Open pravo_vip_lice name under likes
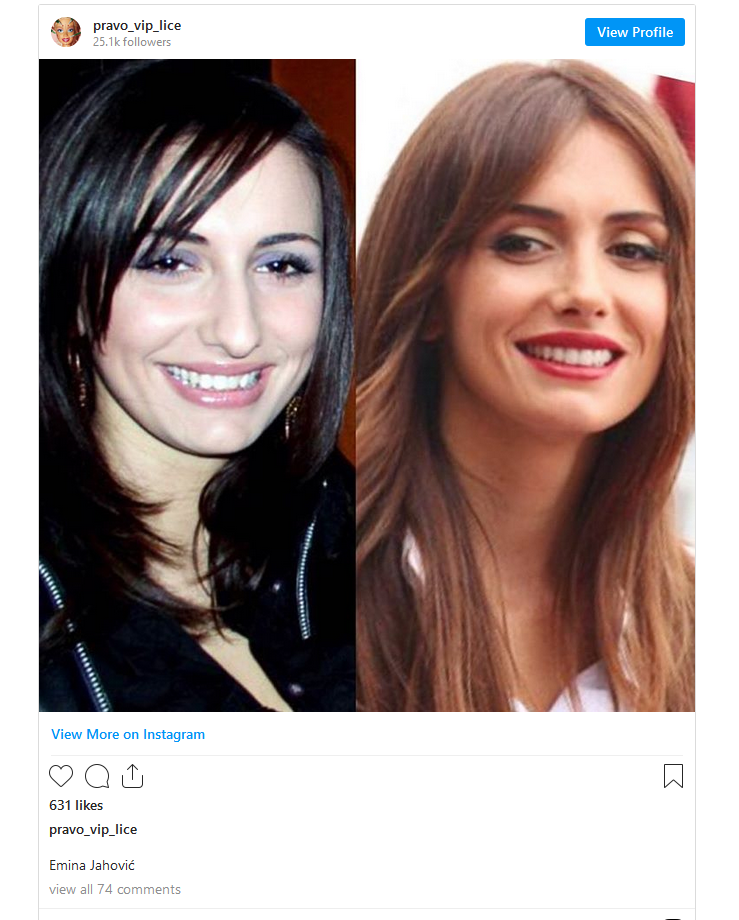Viewport: 739px width, 920px height. pyautogui.click(x=93, y=829)
